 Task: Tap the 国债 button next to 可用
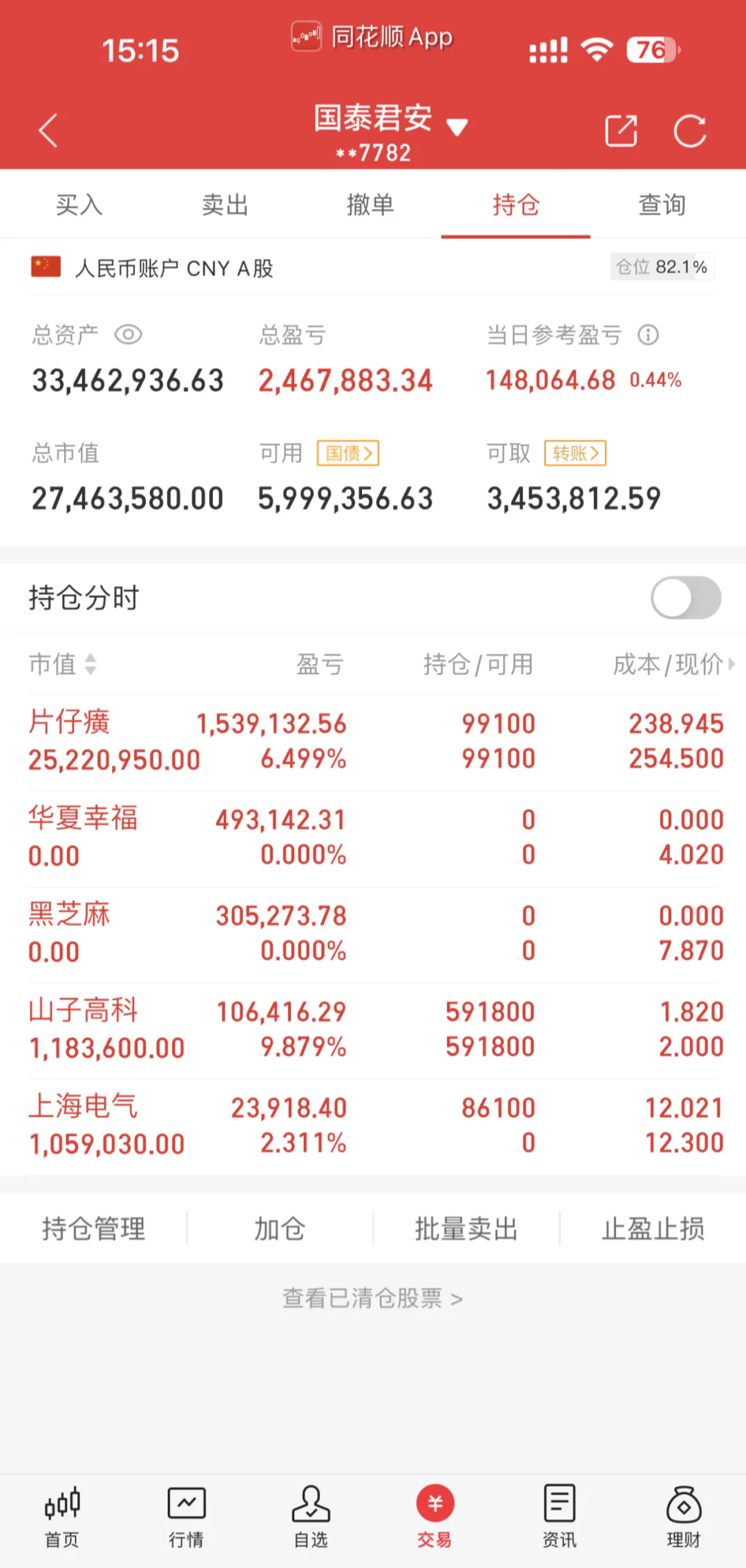point(348,453)
